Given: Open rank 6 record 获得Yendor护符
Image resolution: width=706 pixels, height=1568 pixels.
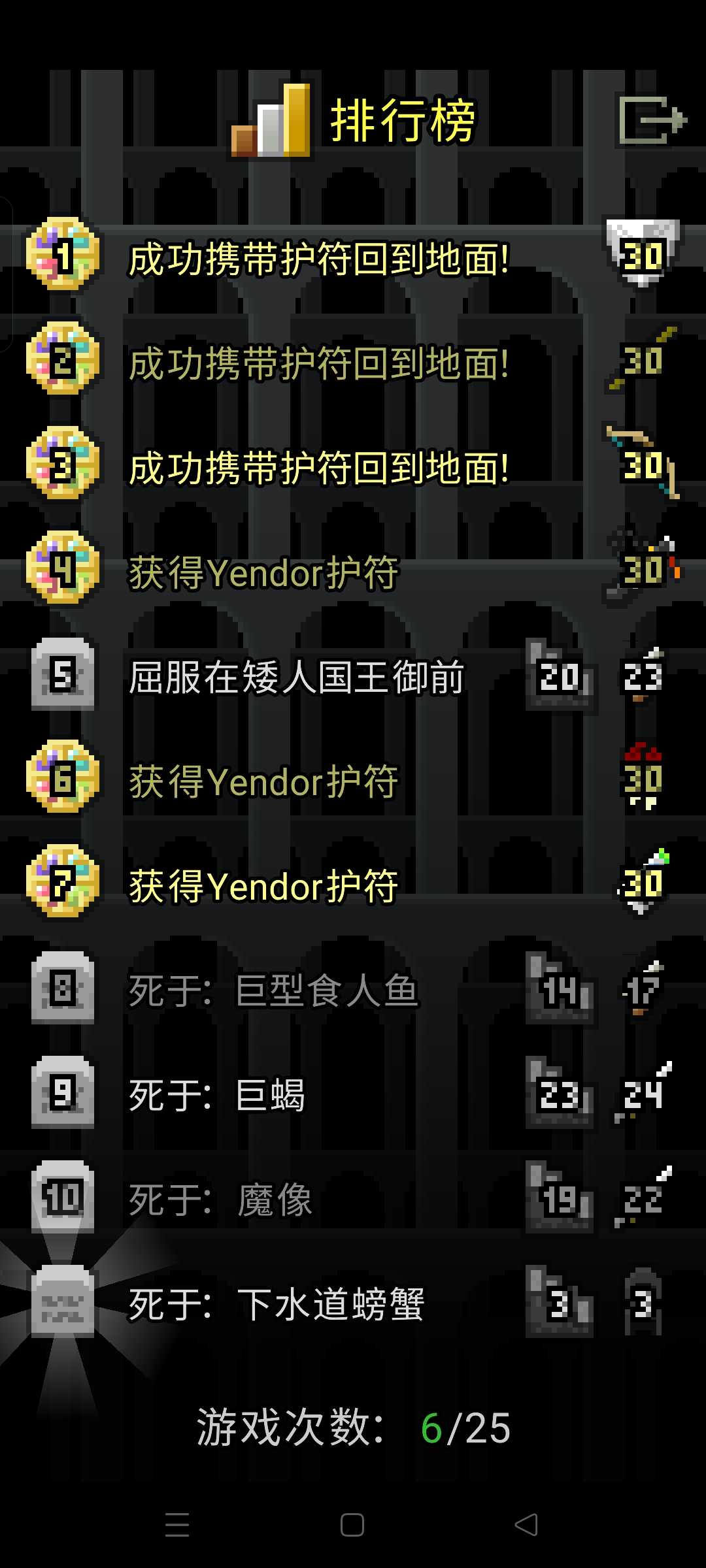Looking at the screenshot, I should [x=263, y=781].
